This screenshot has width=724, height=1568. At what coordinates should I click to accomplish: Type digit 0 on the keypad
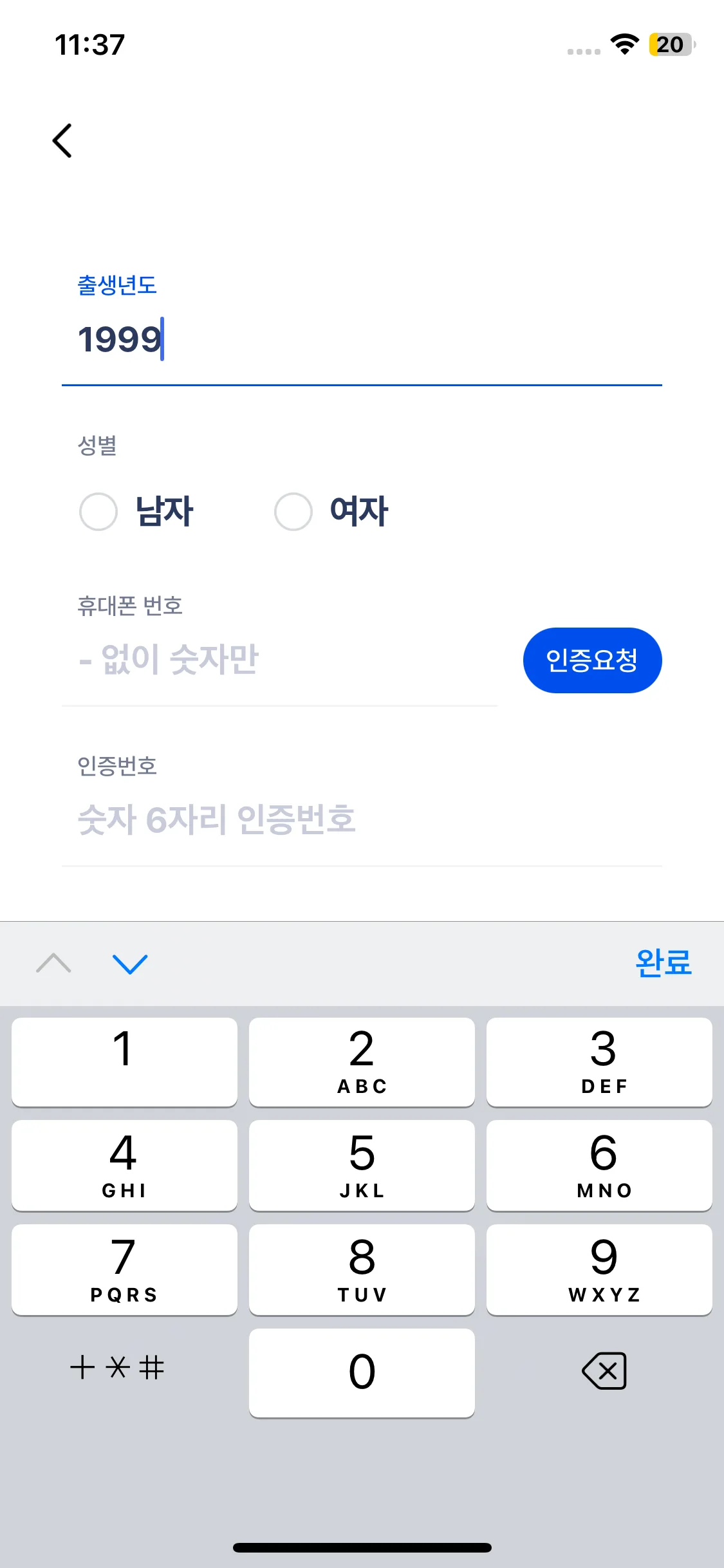[x=362, y=1372]
